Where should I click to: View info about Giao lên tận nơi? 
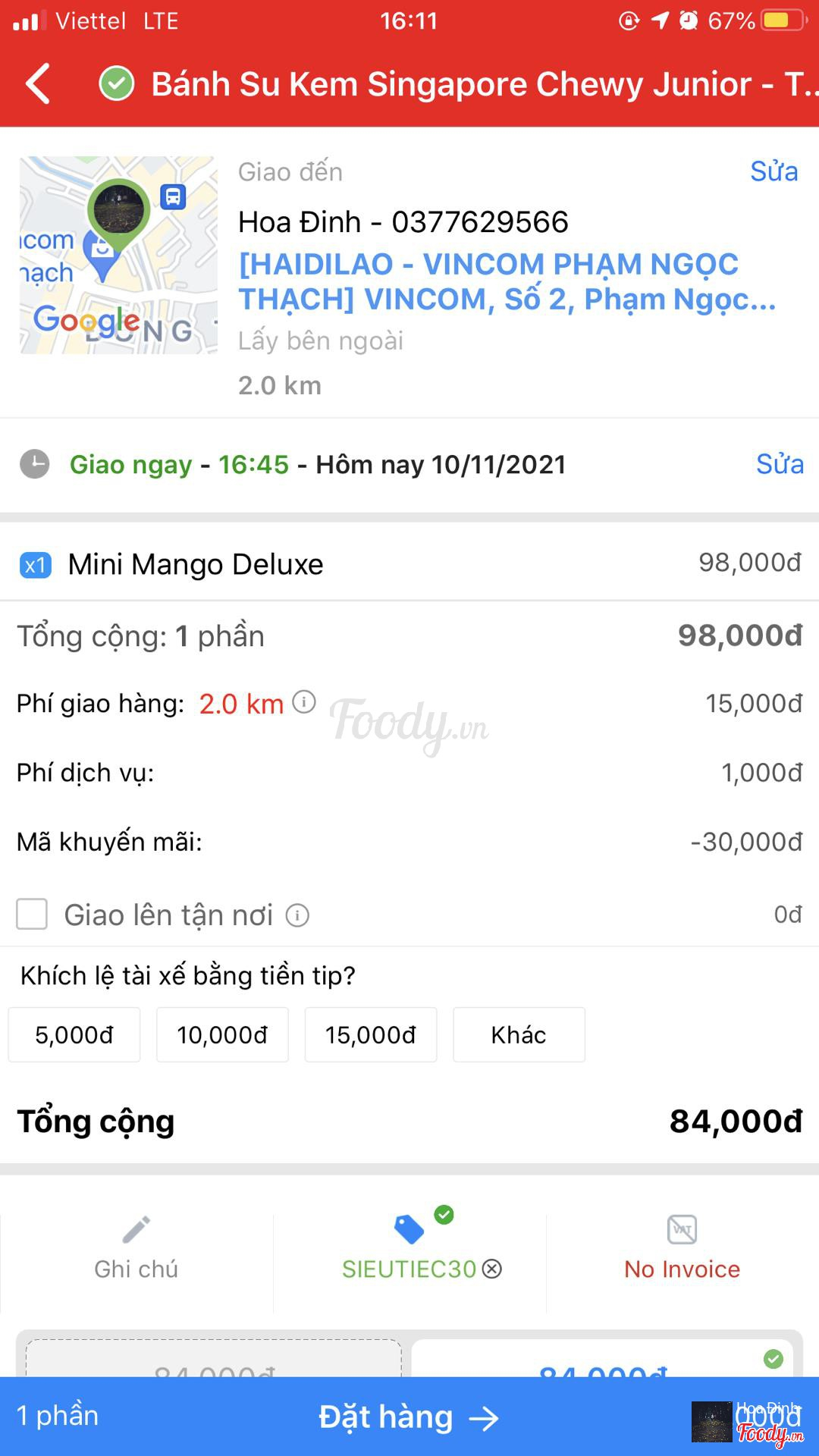[297, 915]
